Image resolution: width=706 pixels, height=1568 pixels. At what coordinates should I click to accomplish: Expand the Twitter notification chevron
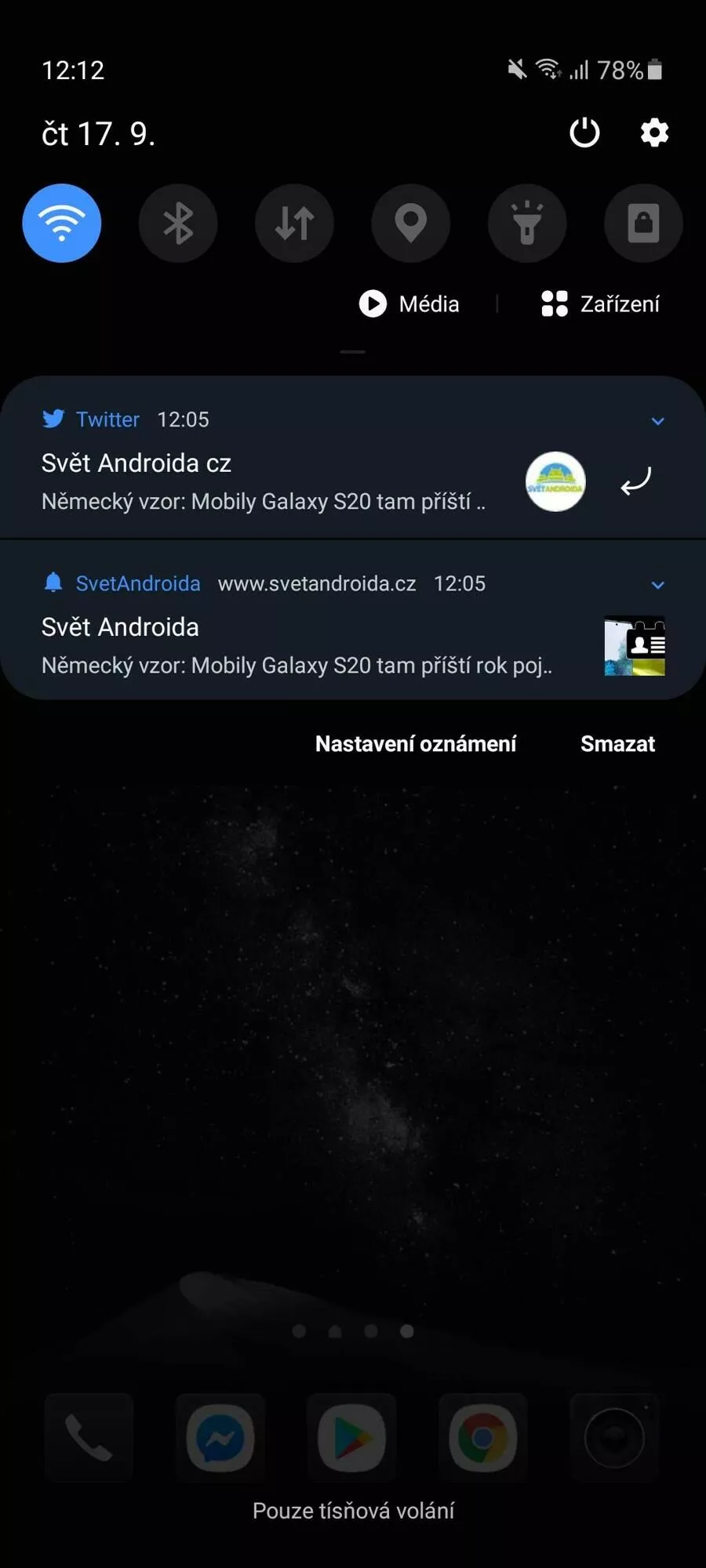(x=658, y=421)
